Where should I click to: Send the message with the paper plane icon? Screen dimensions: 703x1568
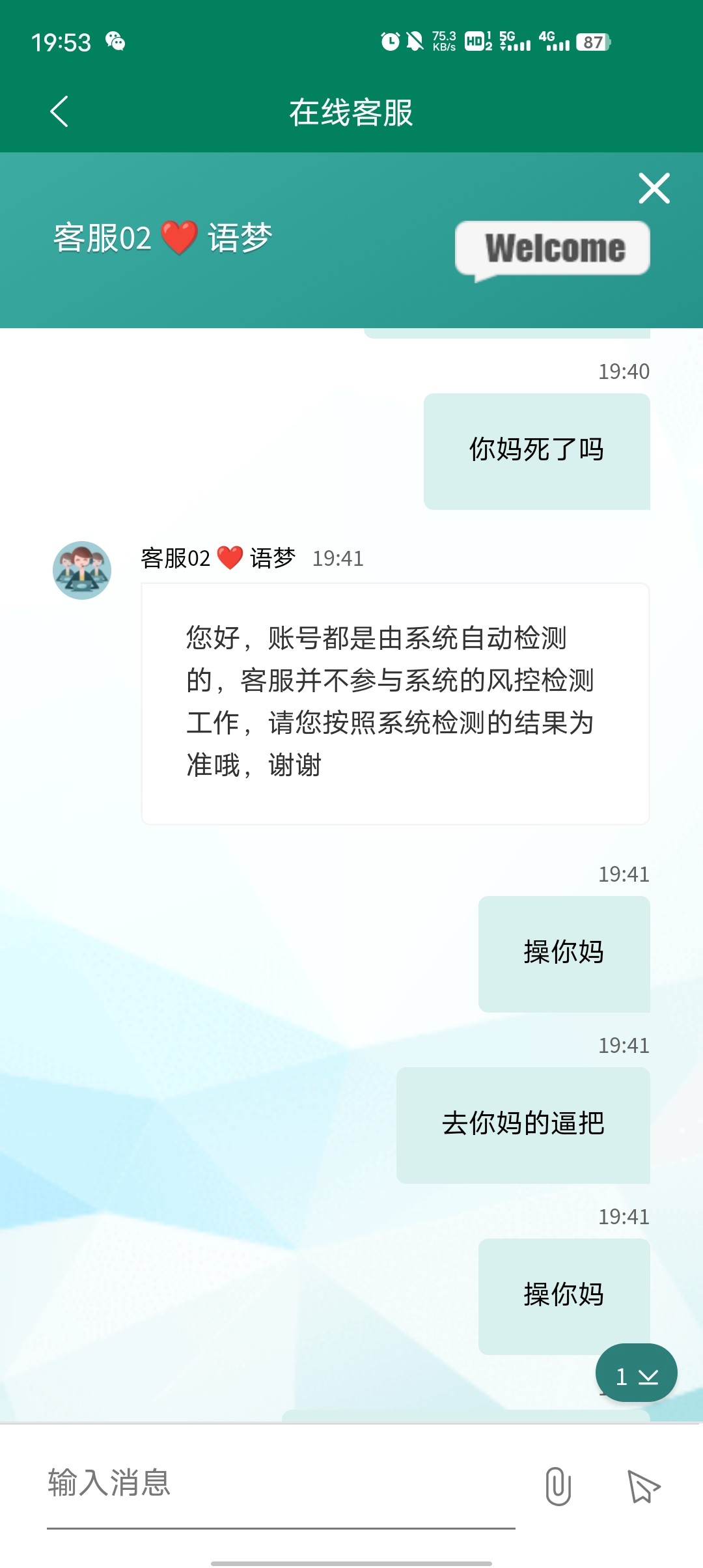point(644,1487)
